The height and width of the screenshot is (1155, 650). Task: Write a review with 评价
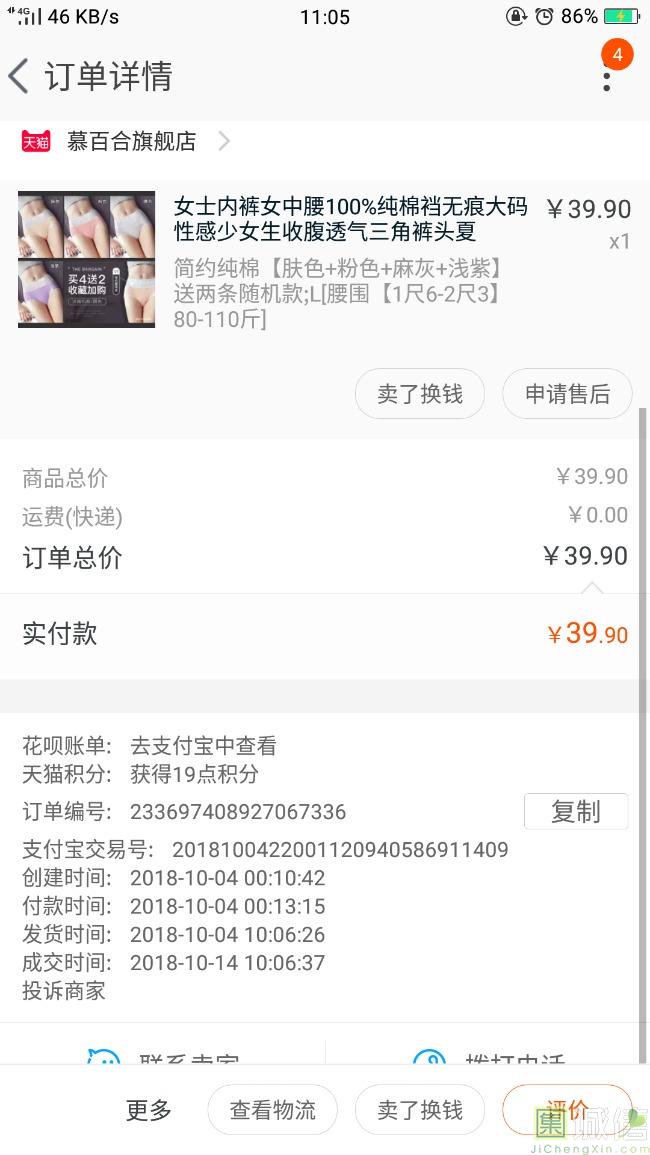point(567,1110)
